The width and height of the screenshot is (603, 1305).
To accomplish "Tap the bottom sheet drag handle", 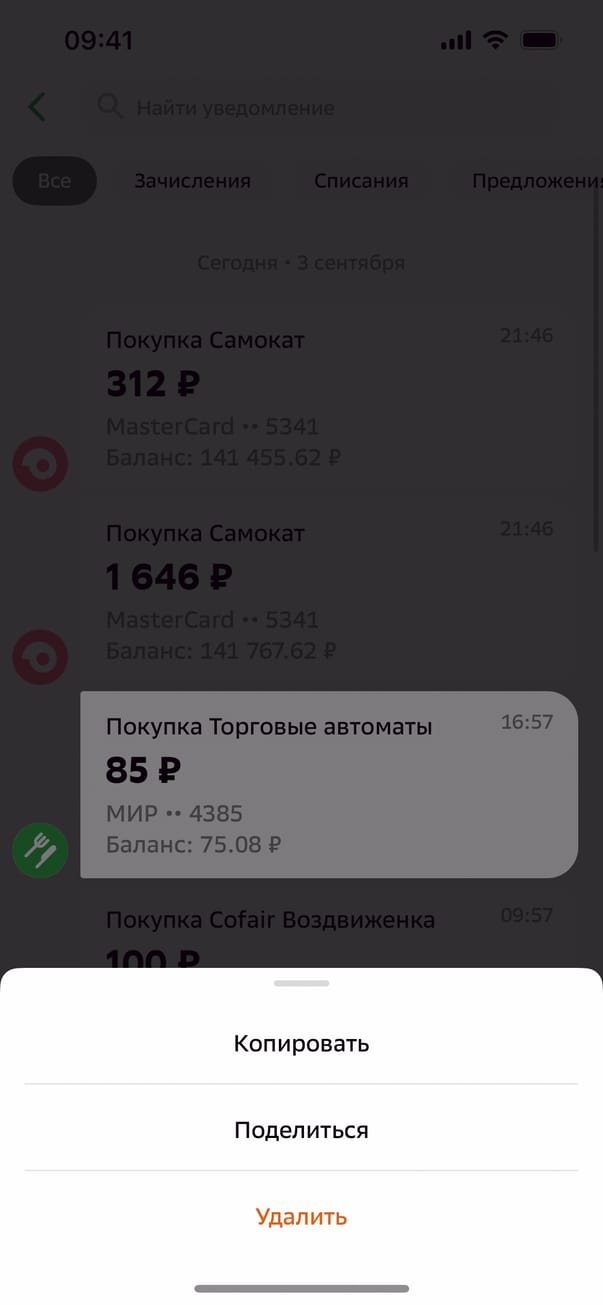I will [x=301, y=984].
